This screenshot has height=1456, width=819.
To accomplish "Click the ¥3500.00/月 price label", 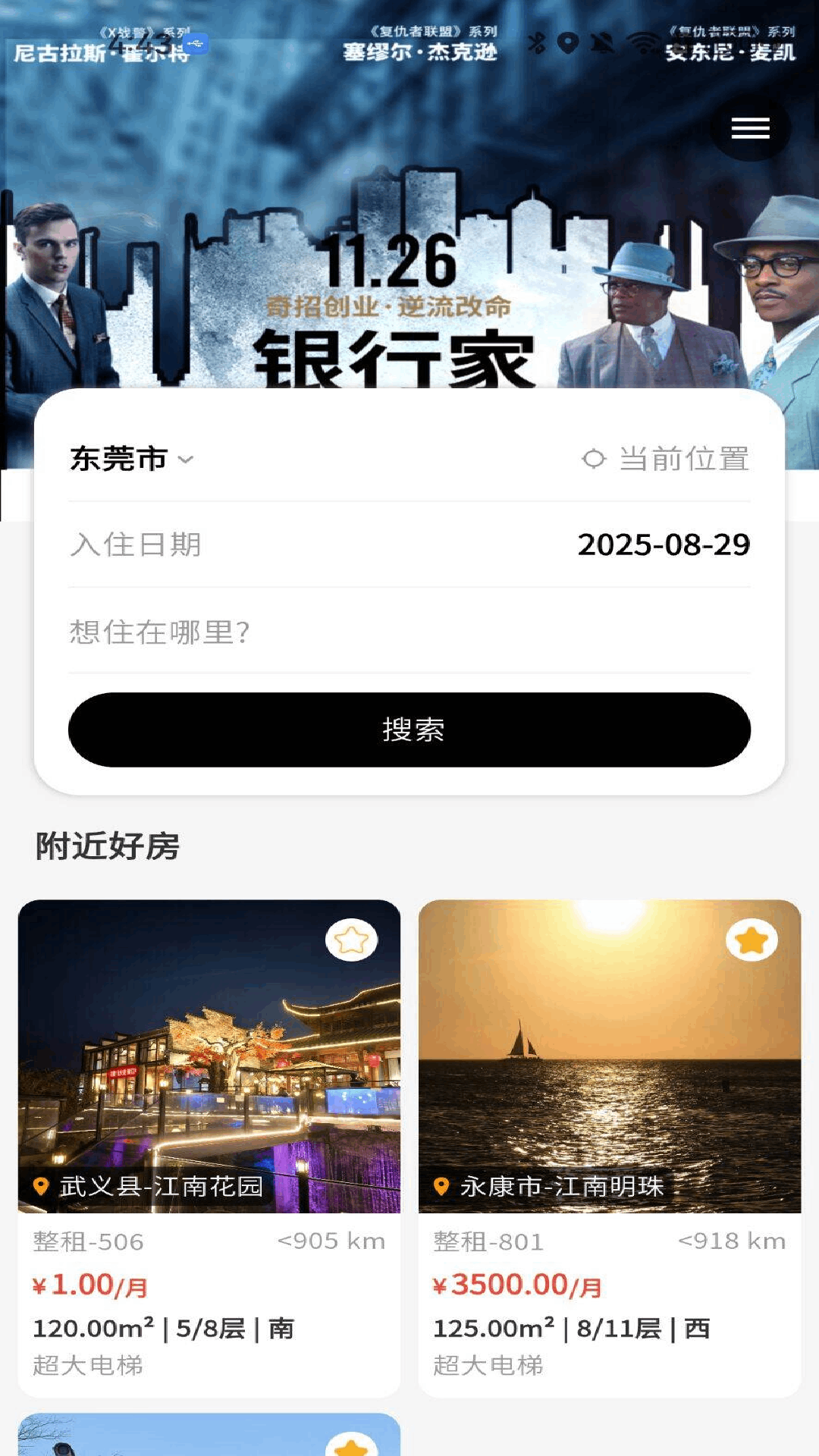I will 515,1284.
